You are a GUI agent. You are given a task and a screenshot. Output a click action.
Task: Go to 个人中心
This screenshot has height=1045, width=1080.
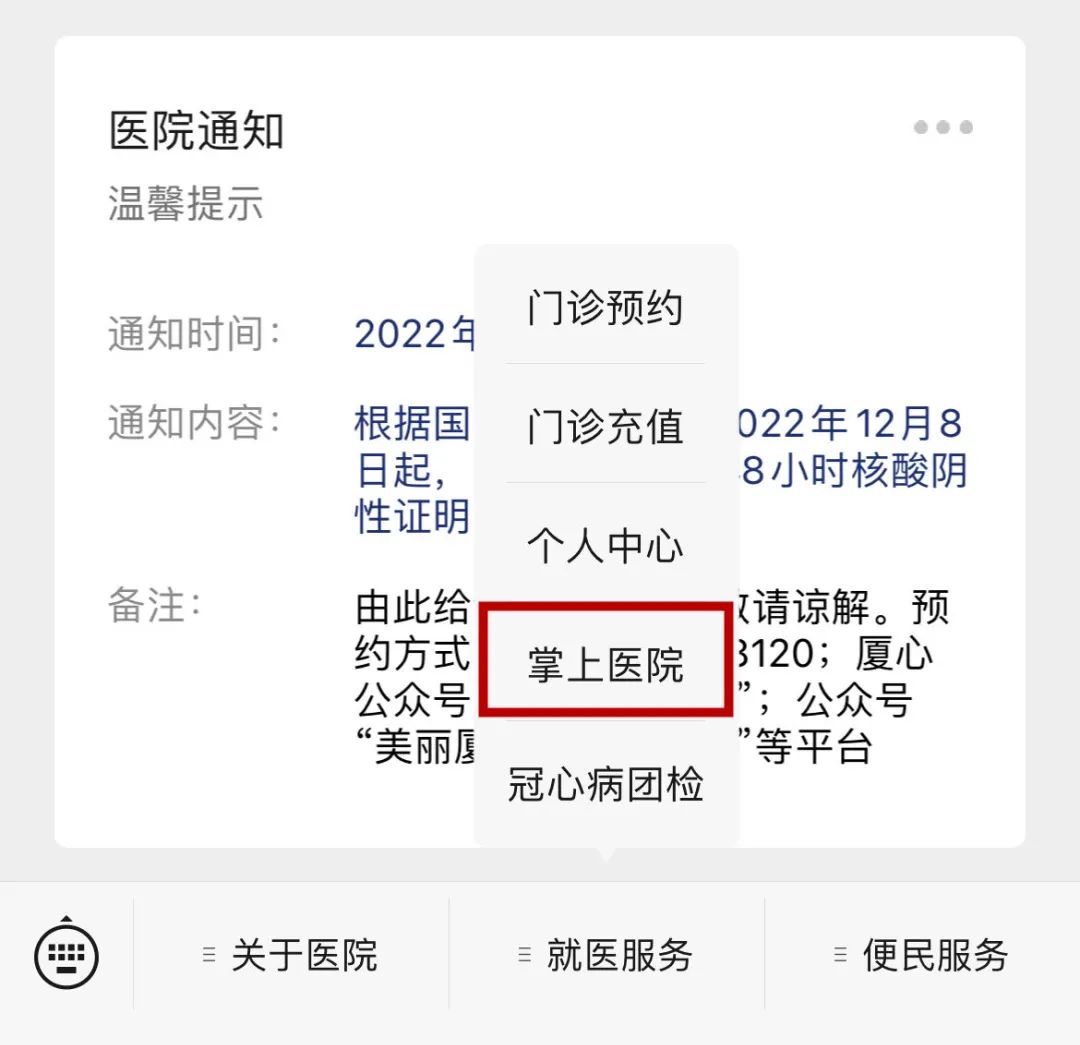click(605, 546)
